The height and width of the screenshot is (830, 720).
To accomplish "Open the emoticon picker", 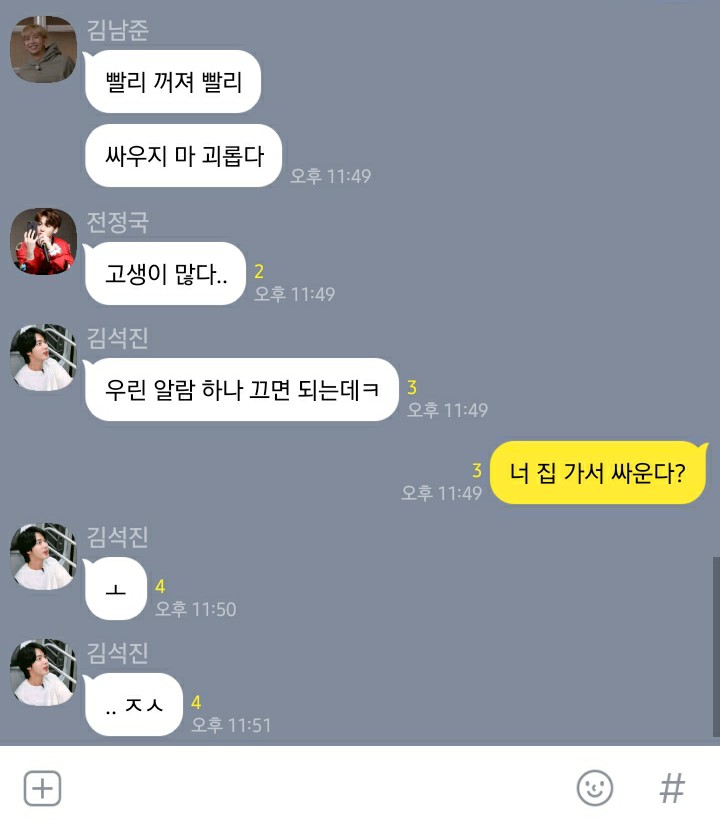I will (595, 789).
